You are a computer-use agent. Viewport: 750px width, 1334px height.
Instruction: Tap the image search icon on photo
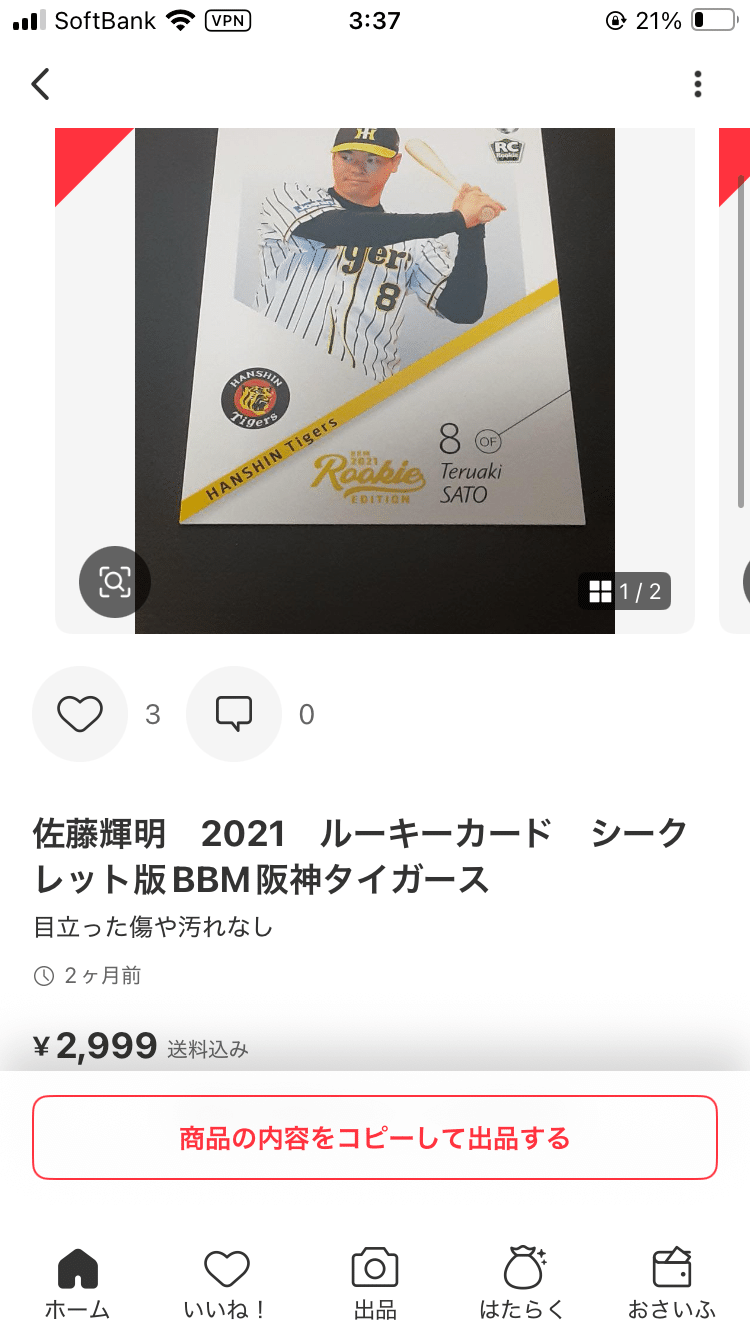(114, 582)
